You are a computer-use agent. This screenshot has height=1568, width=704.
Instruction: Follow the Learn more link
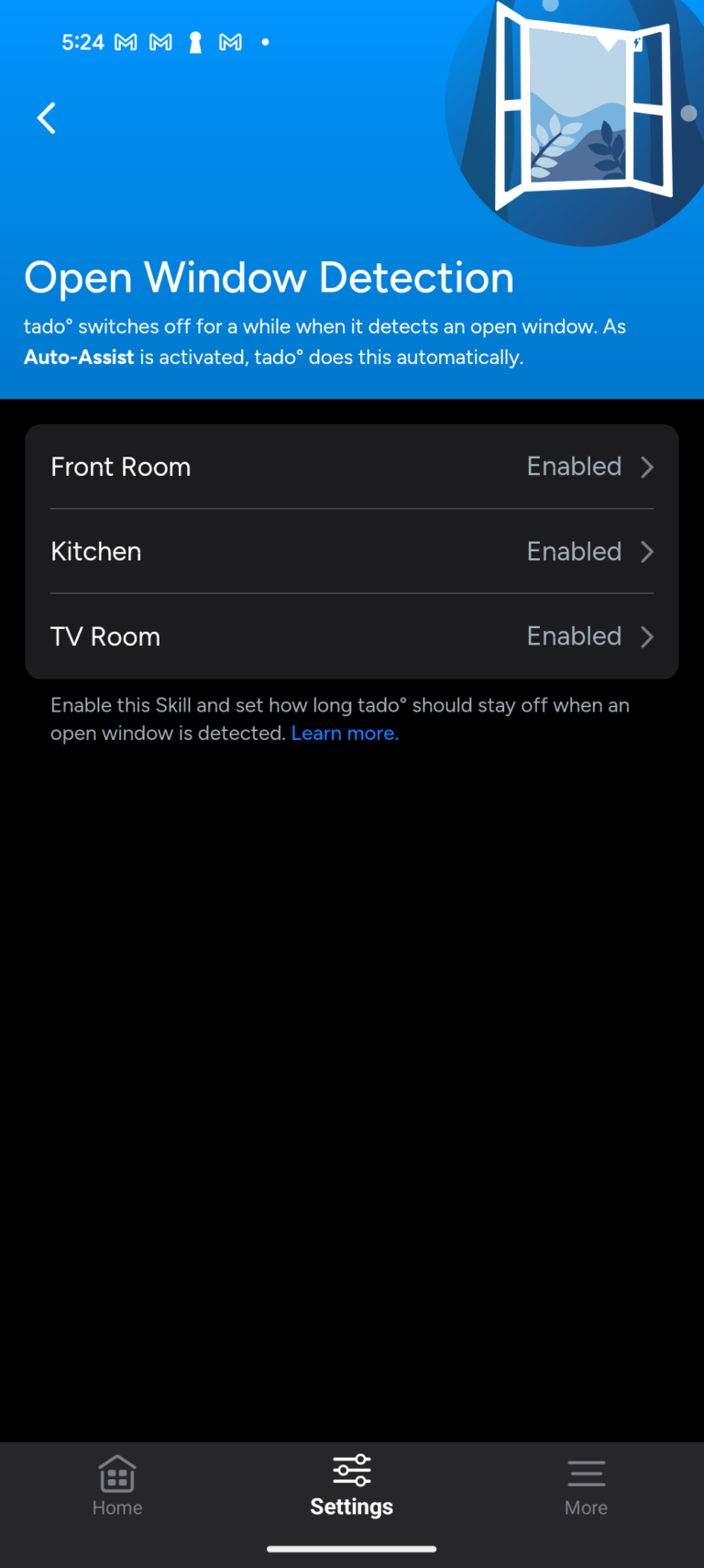coord(345,734)
